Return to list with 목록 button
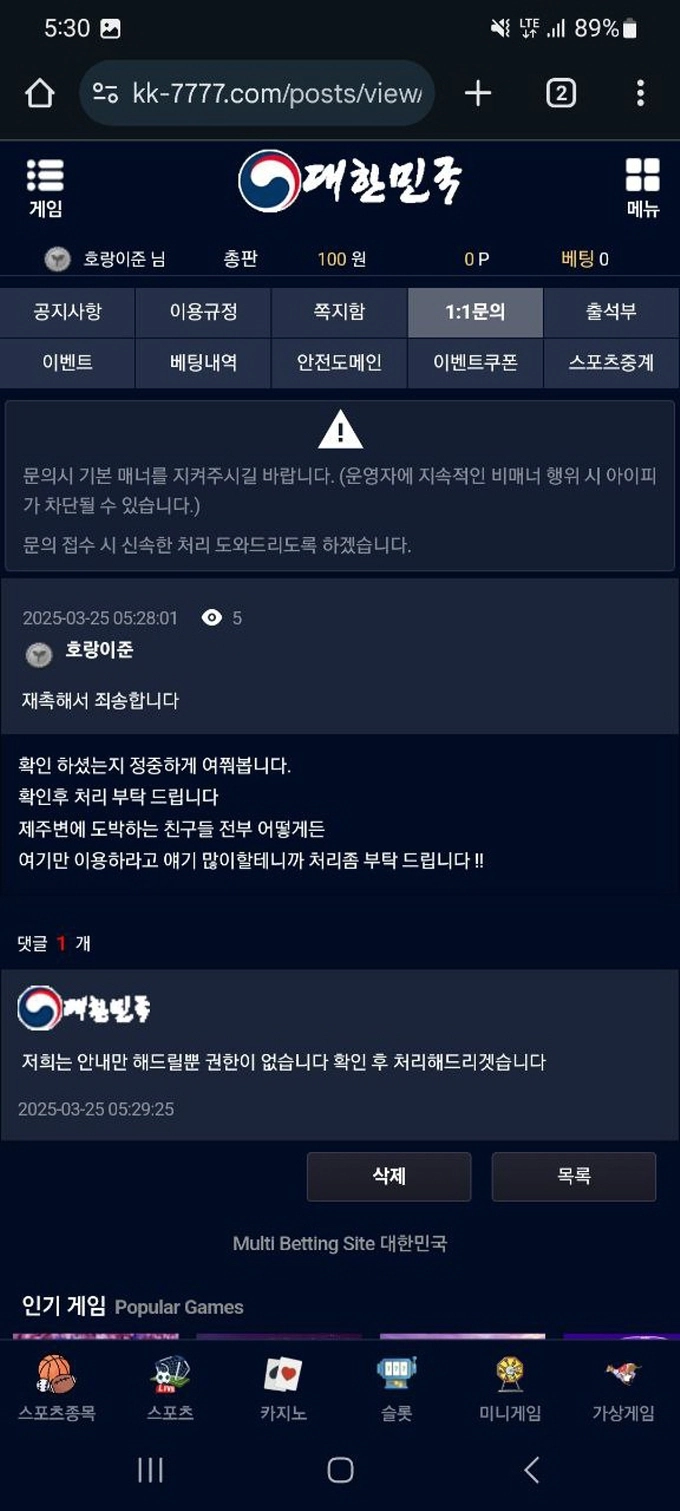680x1511 pixels. 573,1176
